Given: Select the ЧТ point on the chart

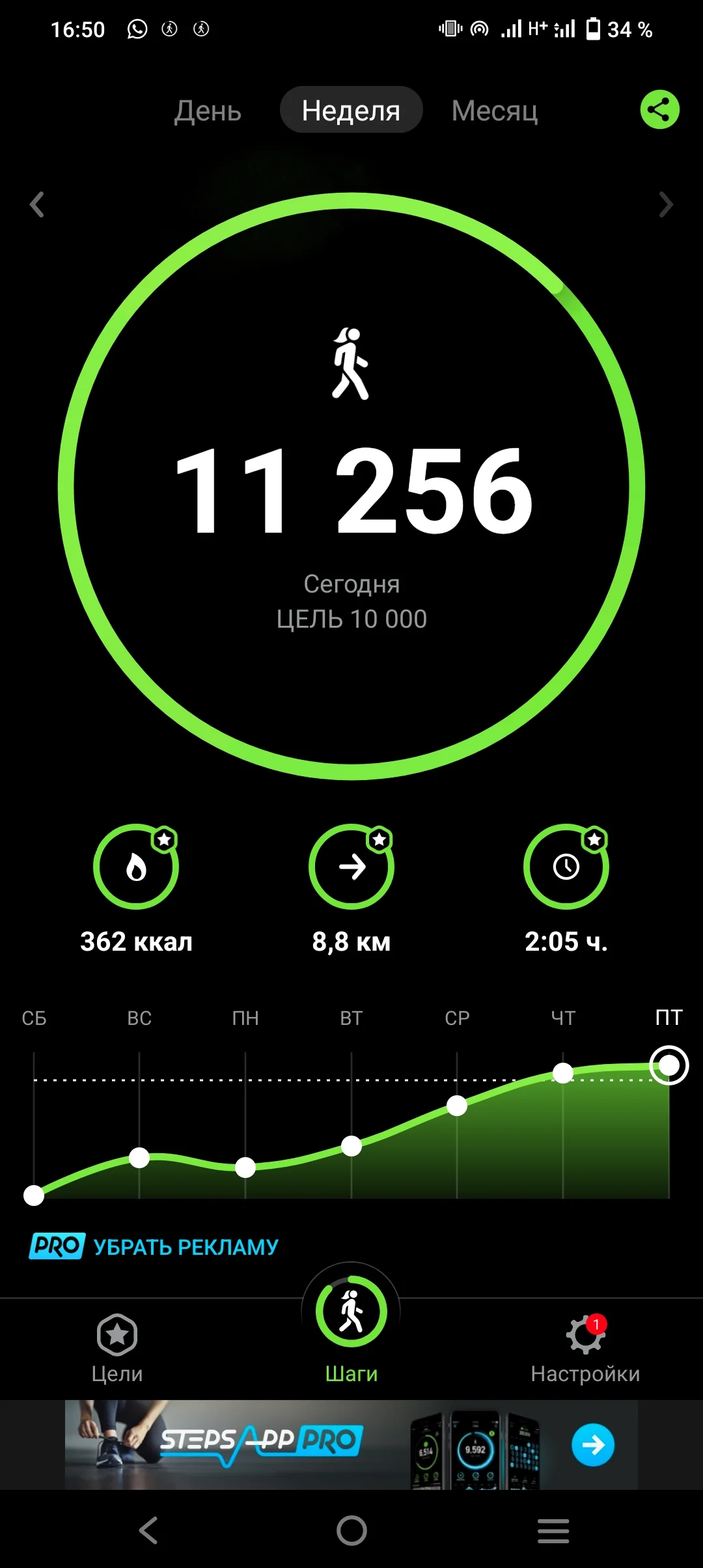Looking at the screenshot, I should 563,1072.
